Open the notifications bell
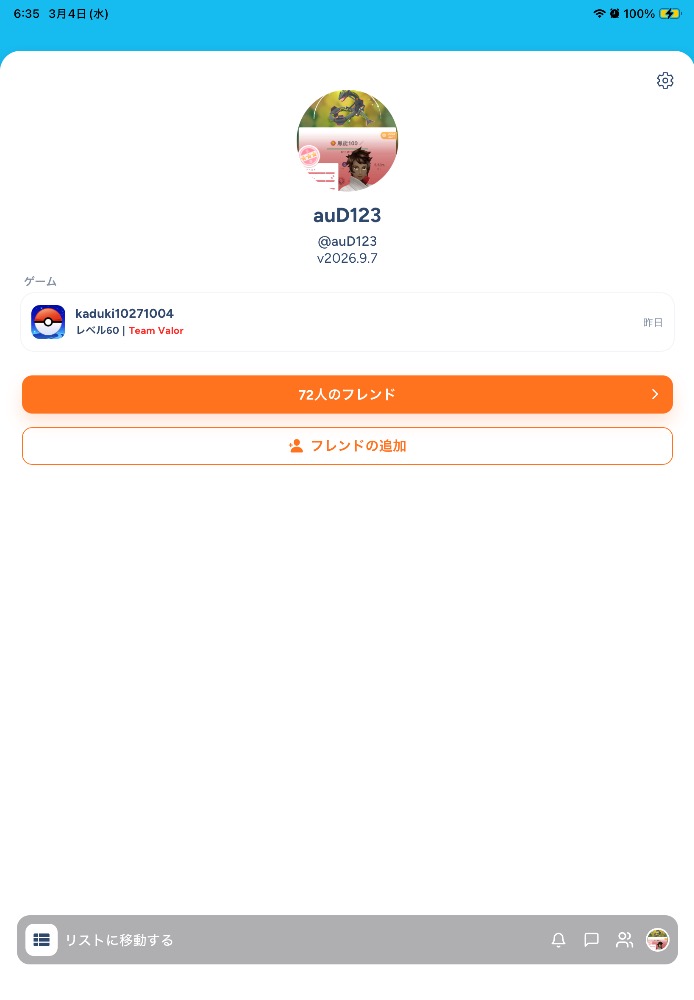694x1000 pixels. [559, 940]
